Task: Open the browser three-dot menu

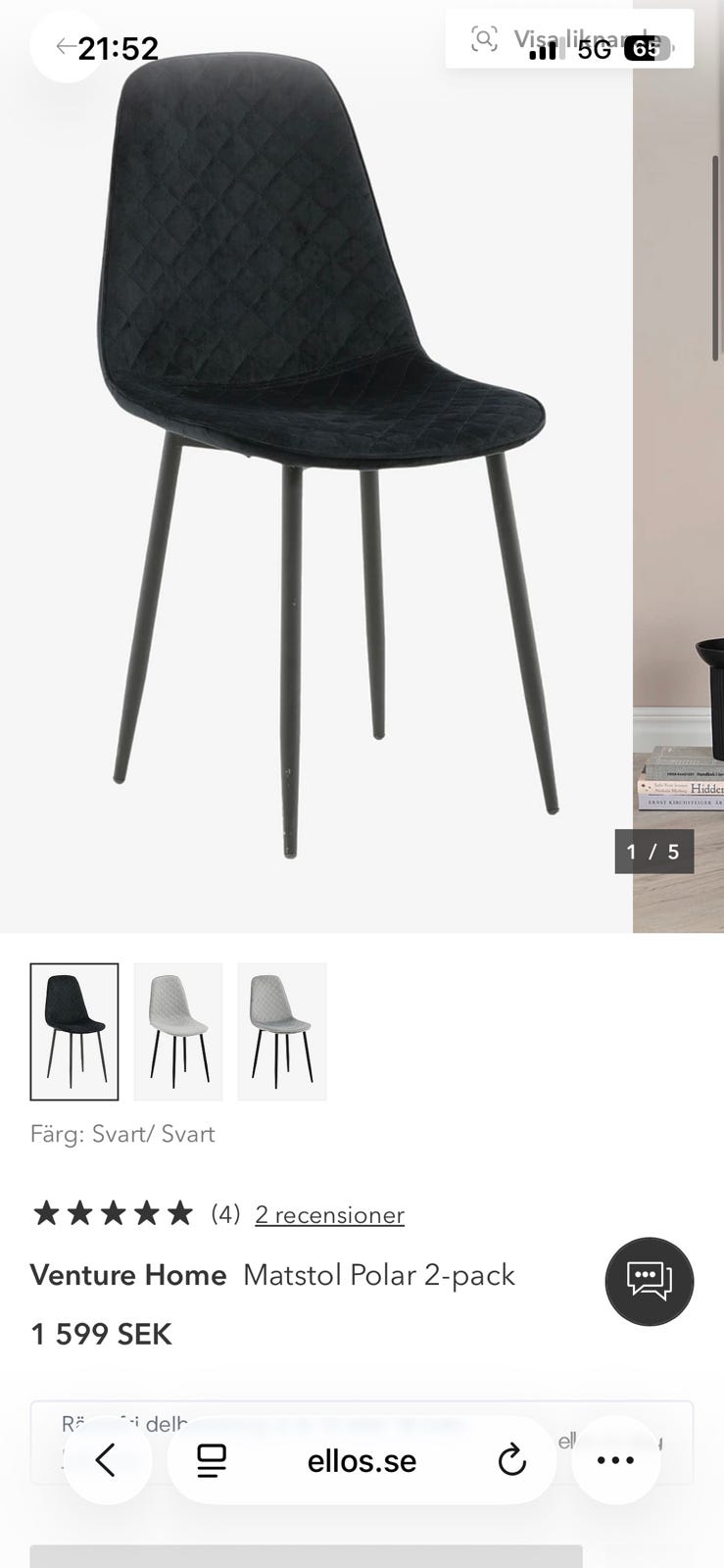Action: coord(615,1460)
